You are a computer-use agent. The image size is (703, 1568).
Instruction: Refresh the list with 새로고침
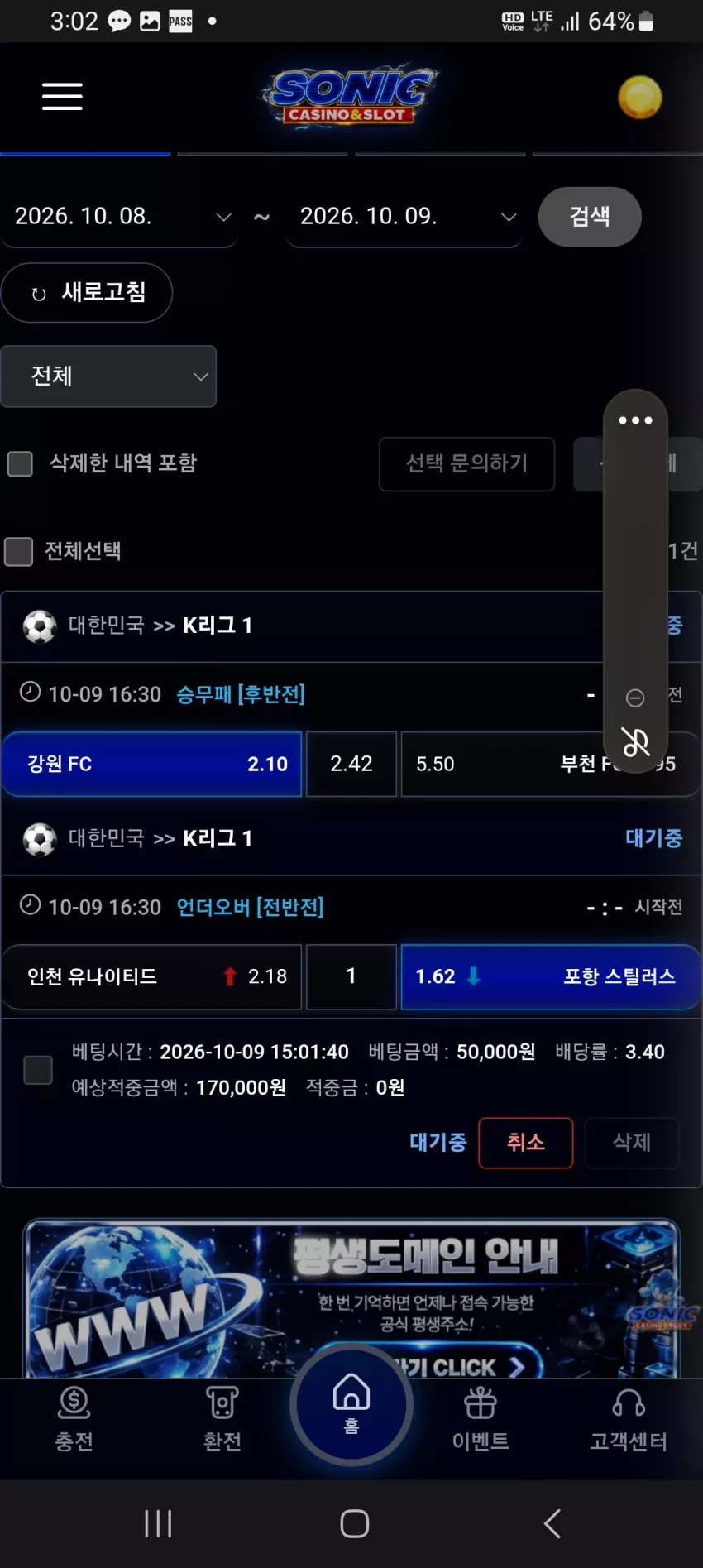point(87,293)
